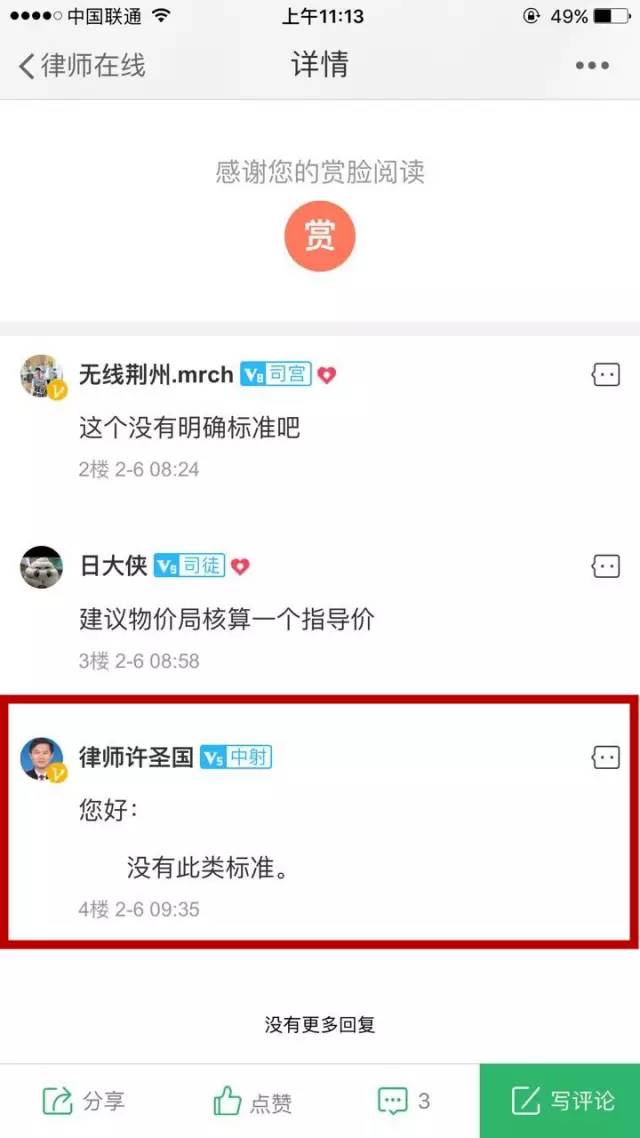Open 无线荆州.mrch's avatar profile
Screen dimensions: 640x1138
tap(42, 376)
